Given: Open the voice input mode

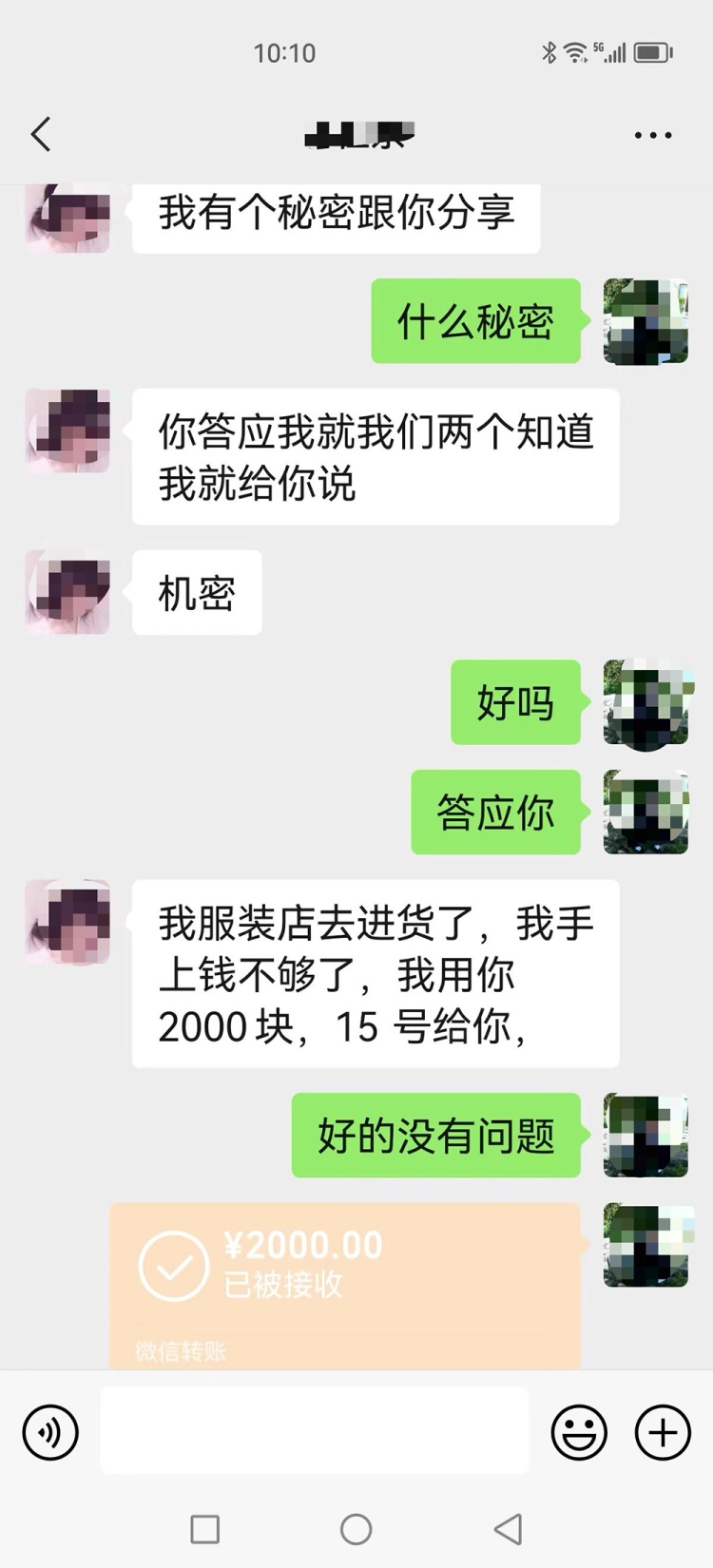Looking at the screenshot, I should [x=49, y=1432].
